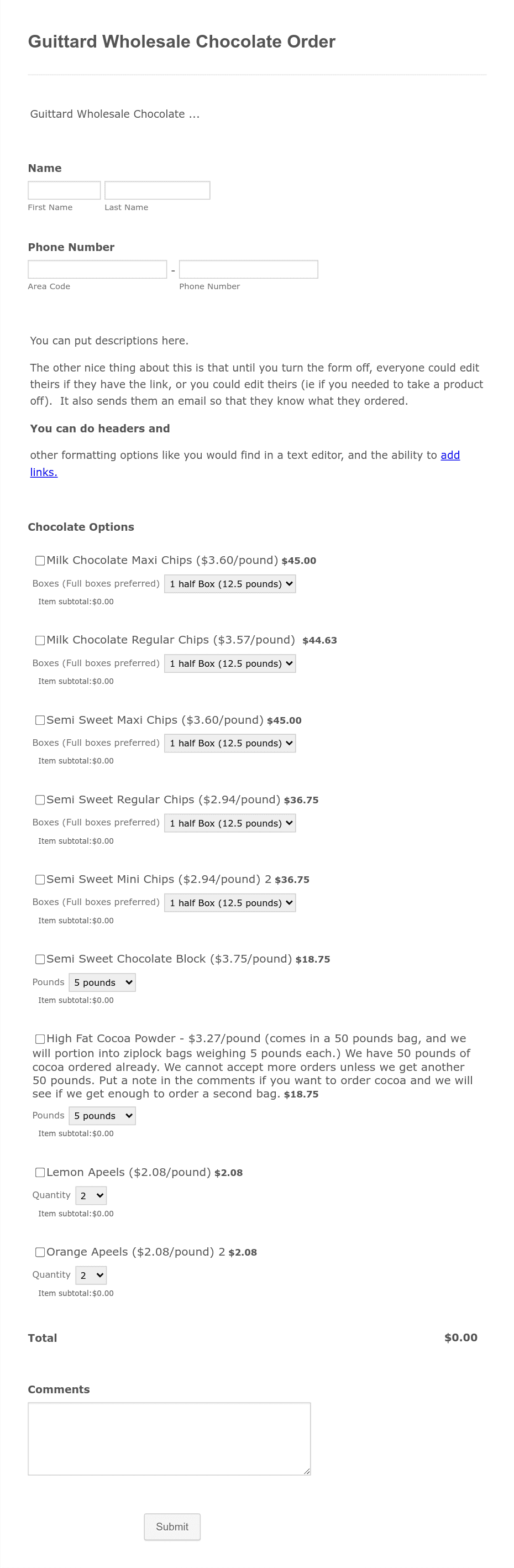Viewport: 514px width, 1568px height.
Task: Open quantity dropdown for Orange Apeels
Action: tap(91, 1275)
